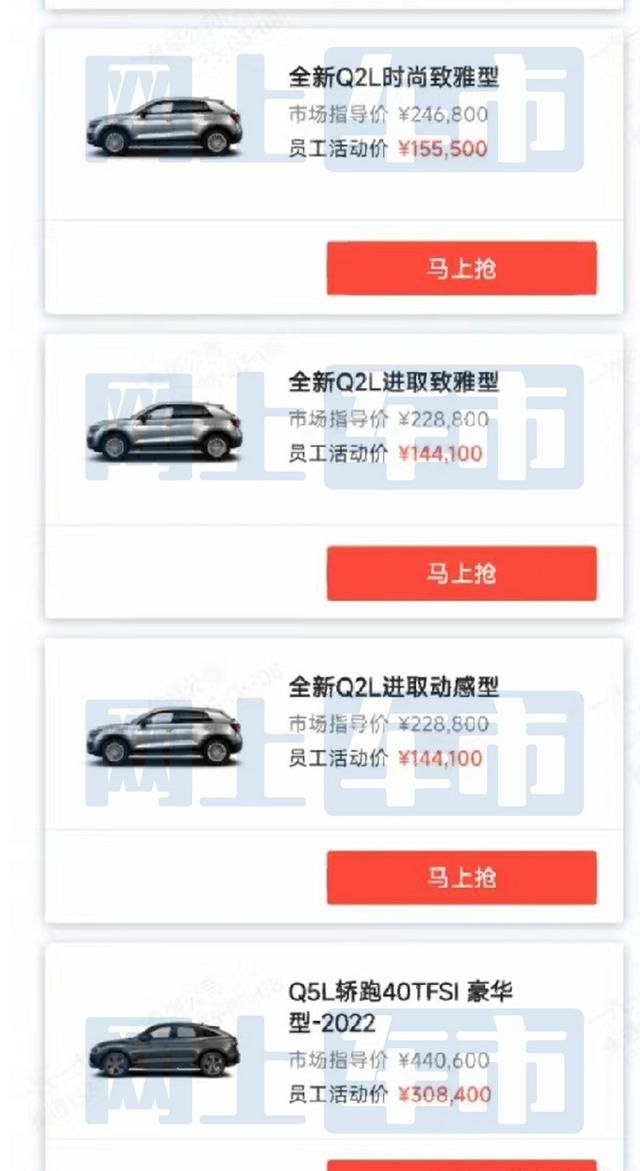Grab the 全新Q2L进取致雅型 deal
The height and width of the screenshot is (1171, 640).
[x=461, y=573]
